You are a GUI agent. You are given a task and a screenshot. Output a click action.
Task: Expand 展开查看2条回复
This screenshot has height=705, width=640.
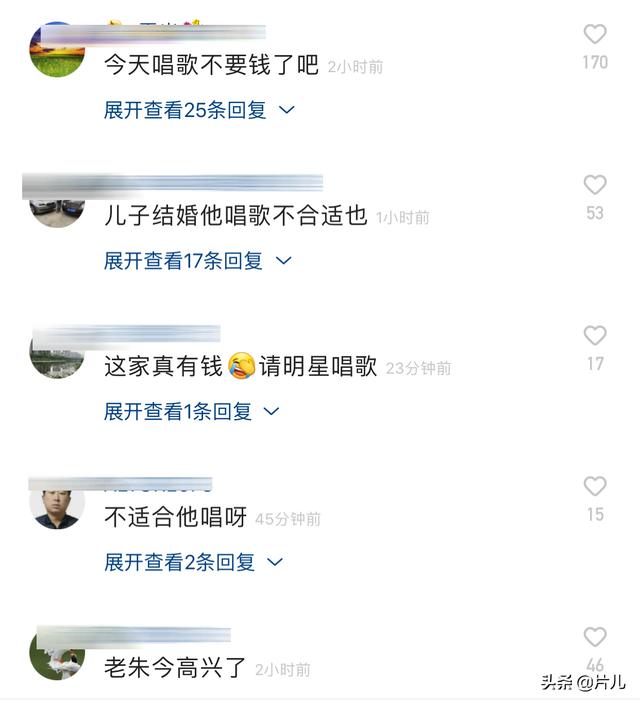click(x=193, y=562)
